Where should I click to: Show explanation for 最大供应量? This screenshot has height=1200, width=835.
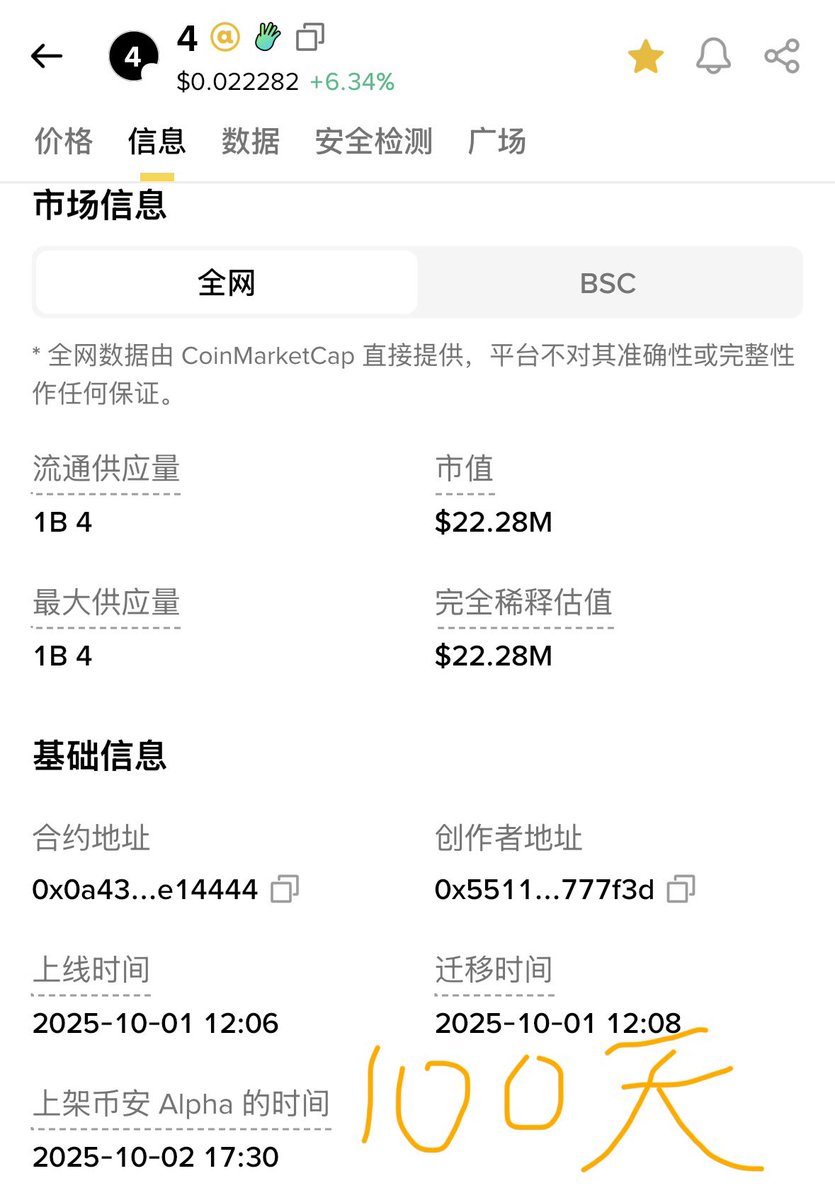click(106, 603)
